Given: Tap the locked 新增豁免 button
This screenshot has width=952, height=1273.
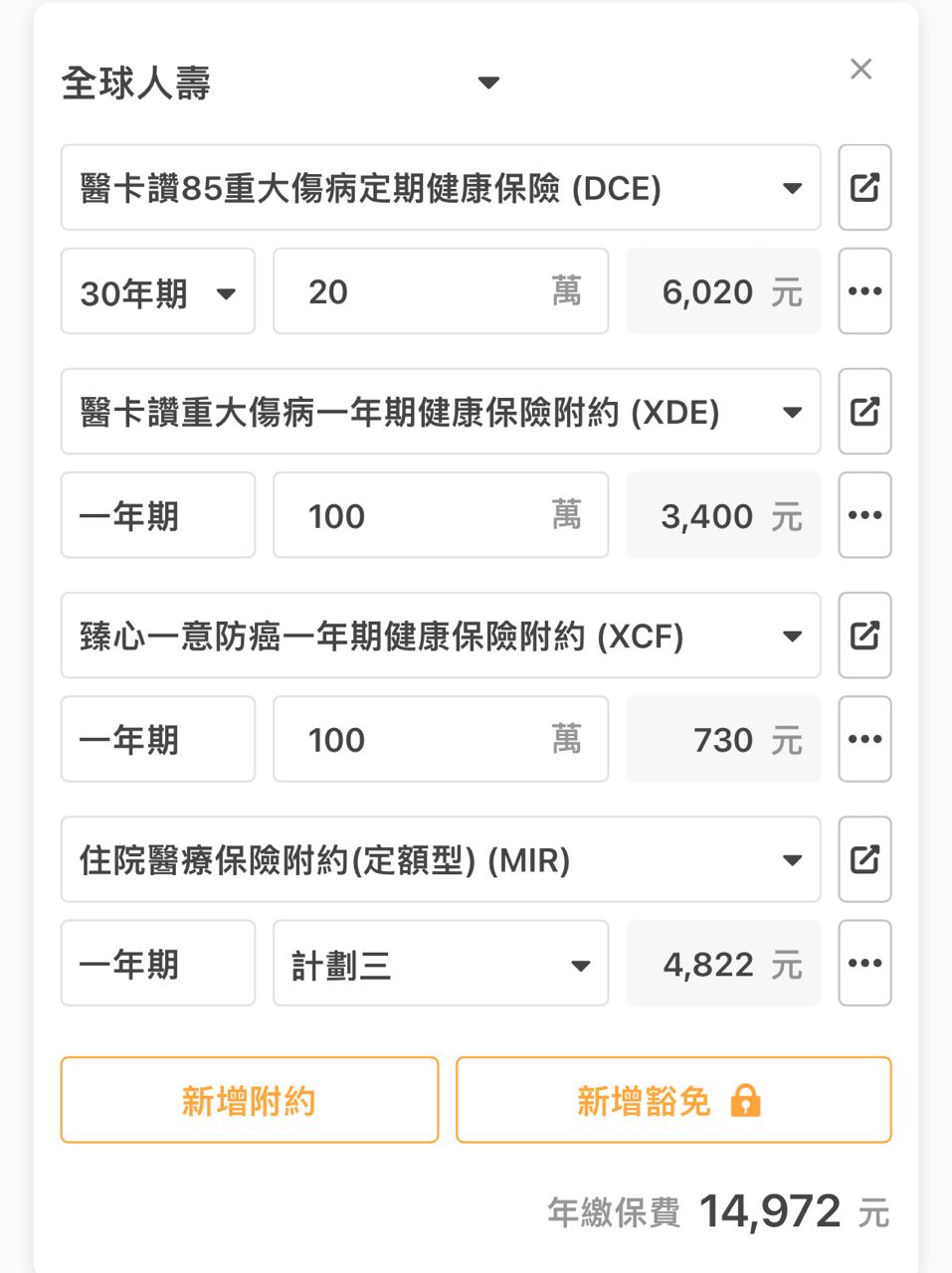Looking at the screenshot, I should click(672, 1100).
